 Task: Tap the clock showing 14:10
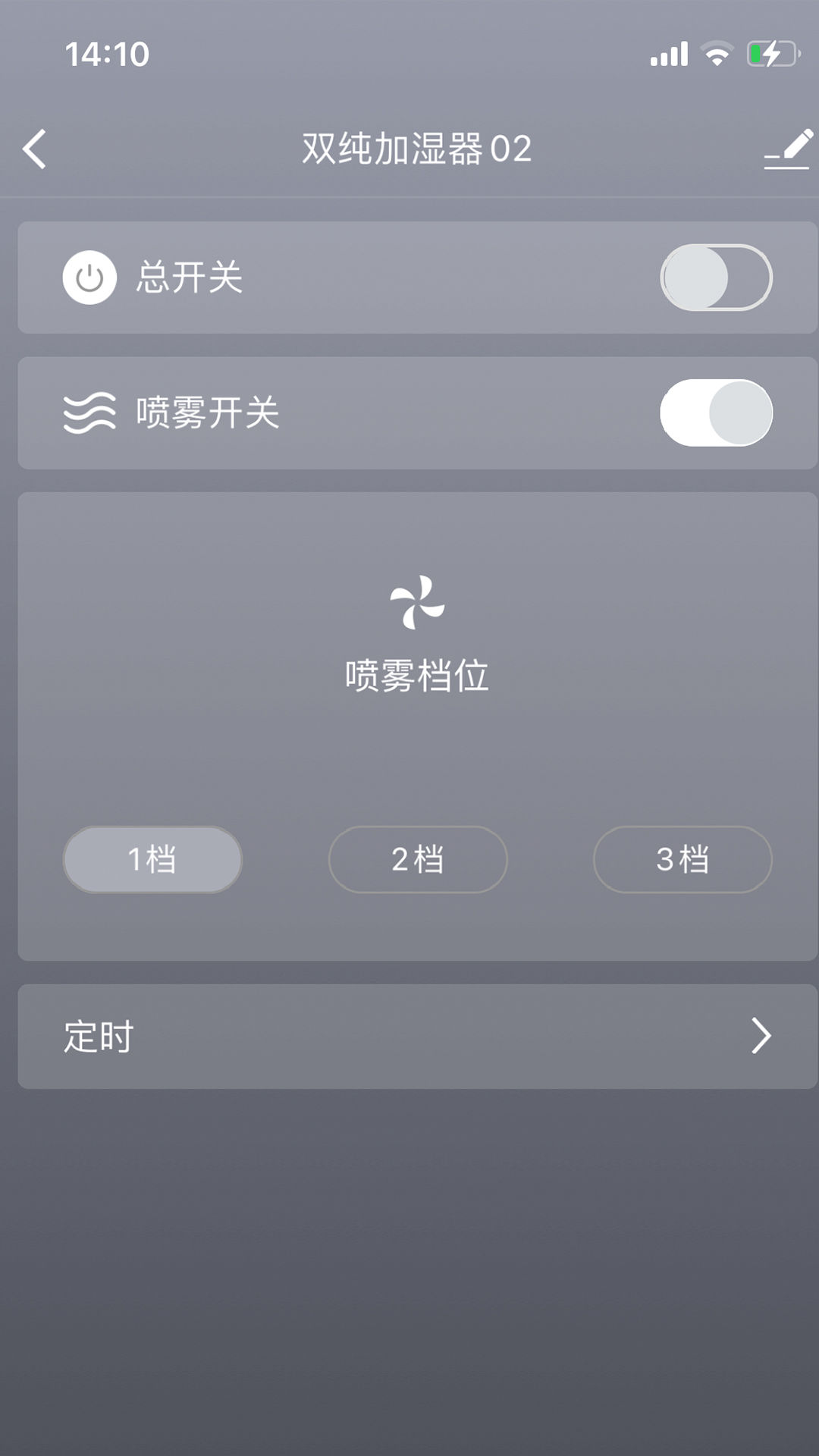[x=106, y=53]
